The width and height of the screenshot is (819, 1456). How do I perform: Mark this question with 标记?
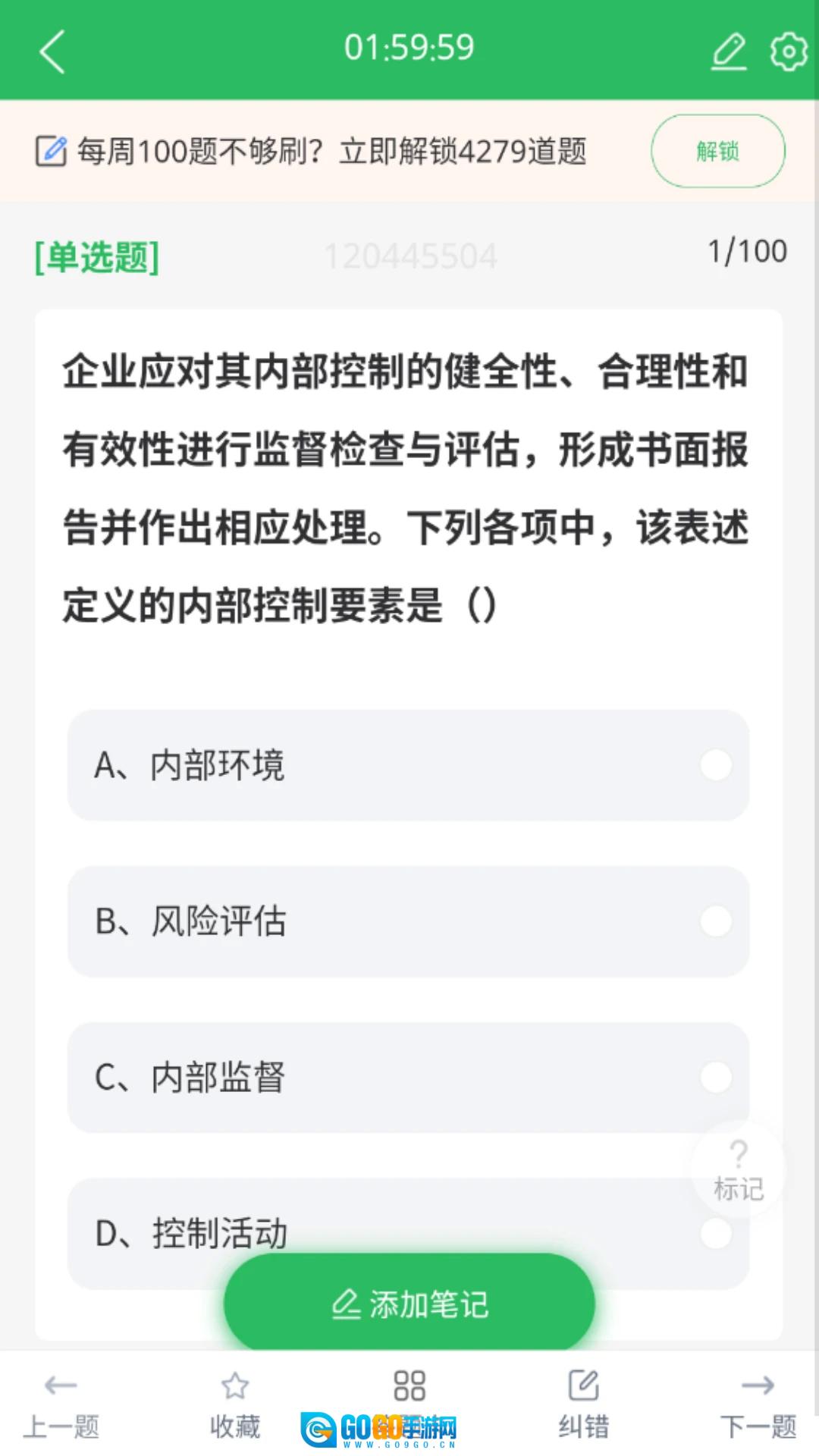click(x=738, y=1170)
